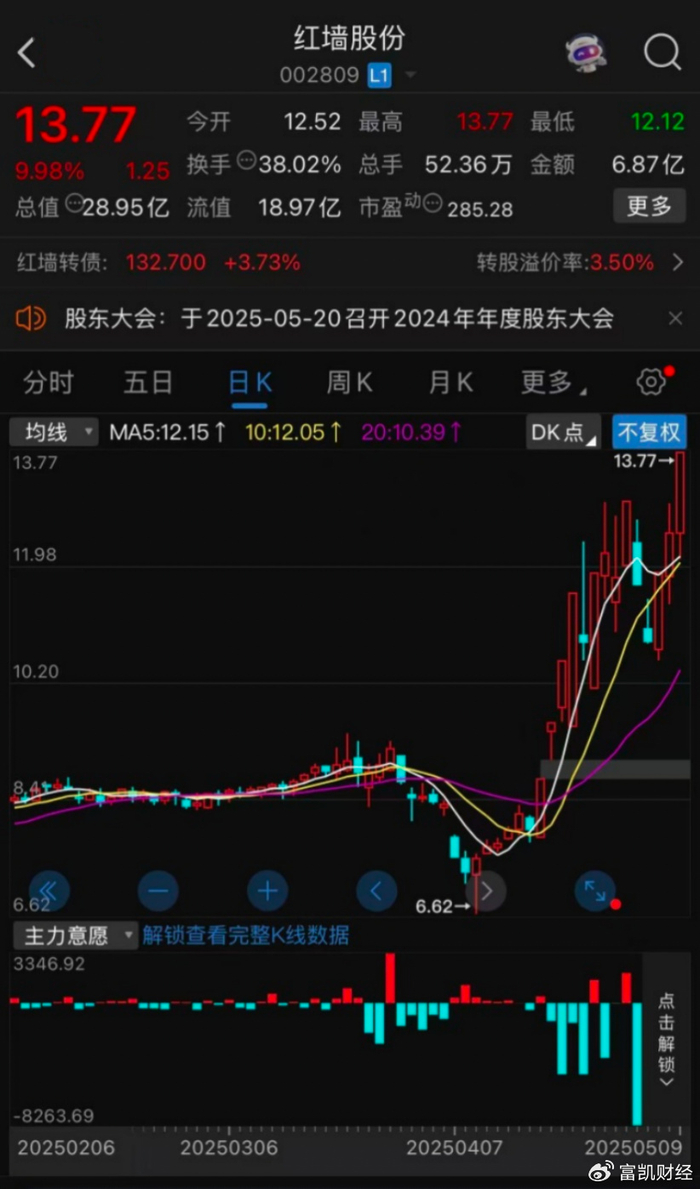Expand chart to fullscreen
This screenshot has width=700, height=1189.
pos(594,889)
